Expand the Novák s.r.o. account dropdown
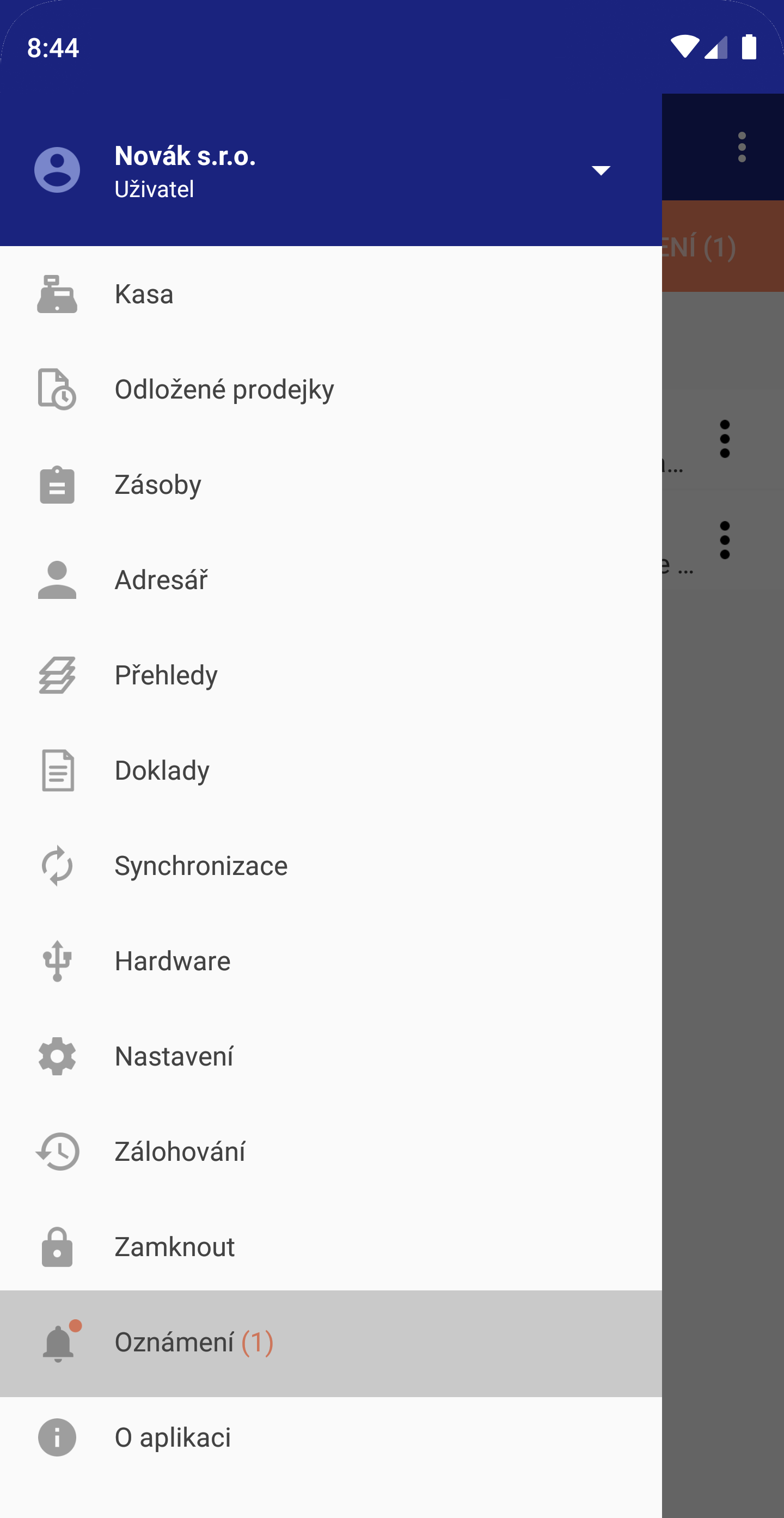 click(600, 170)
